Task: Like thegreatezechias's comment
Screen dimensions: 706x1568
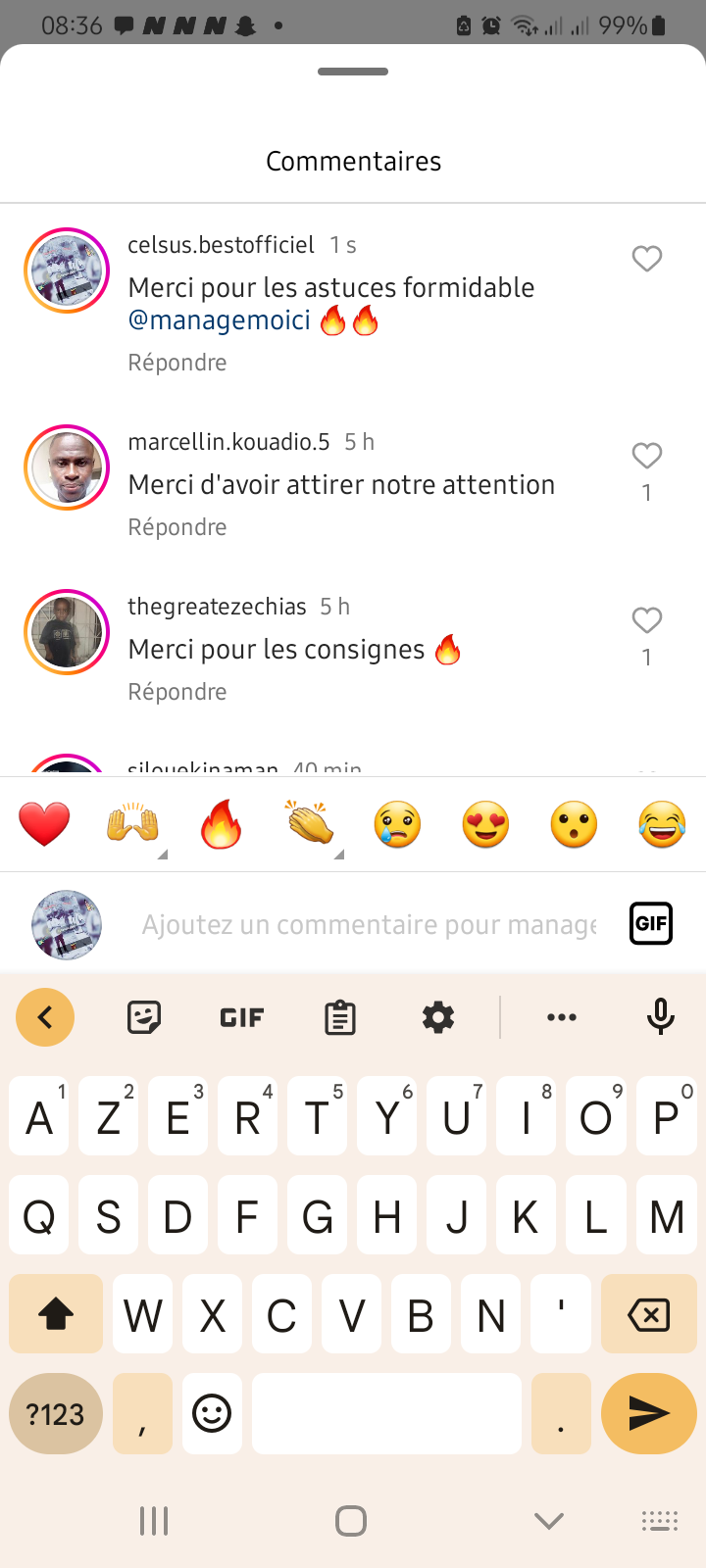Action: (646, 620)
